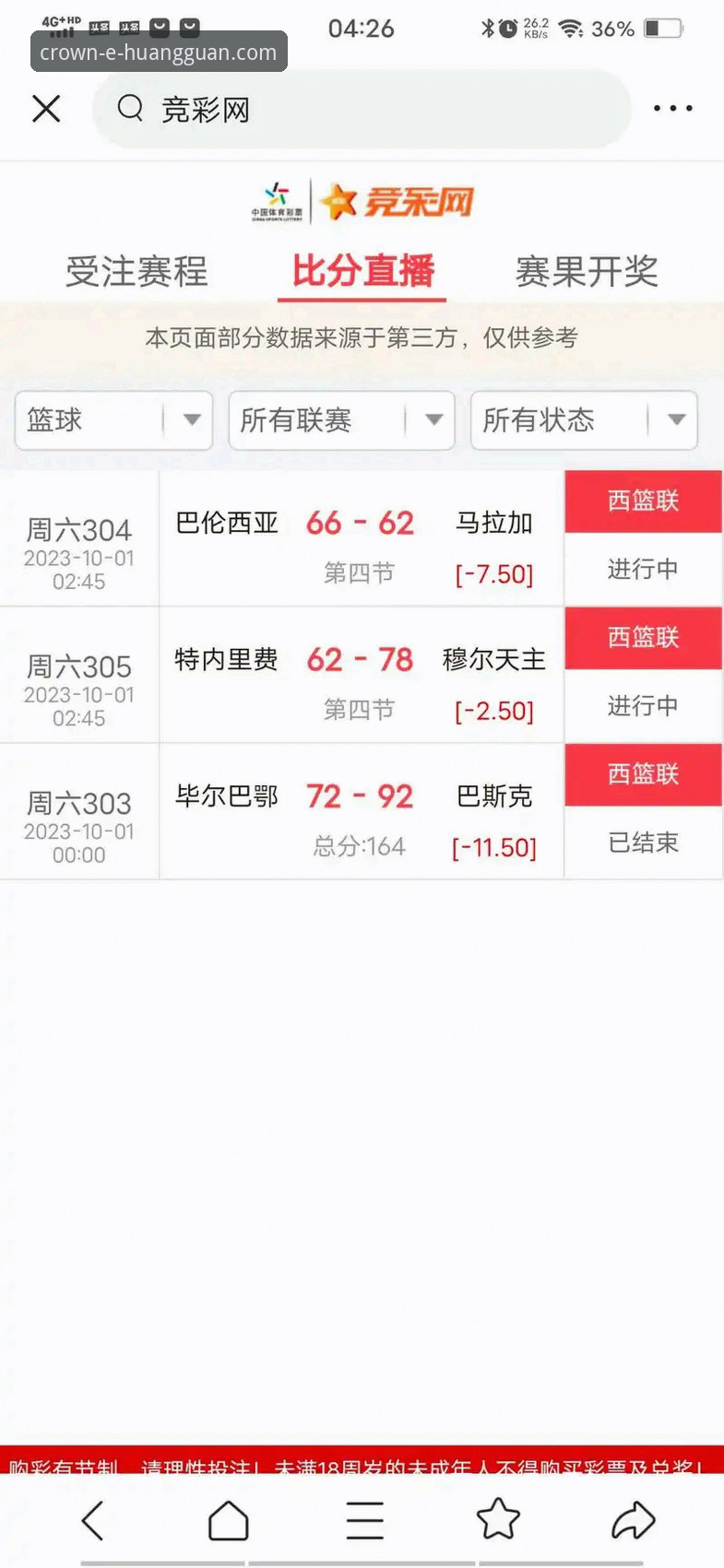The width and height of the screenshot is (724, 1568).
Task: Tap the 竞彩网 search box
Action: point(360,109)
